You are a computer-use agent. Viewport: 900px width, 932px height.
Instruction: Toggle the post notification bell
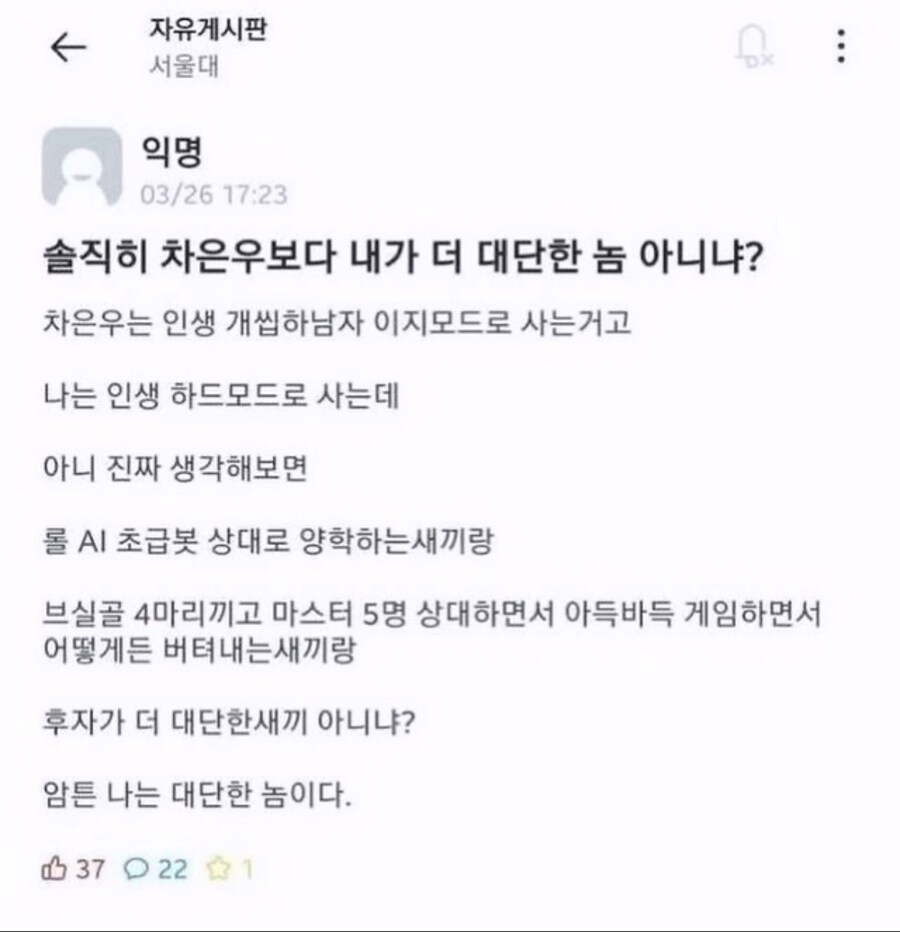[x=751, y=46]
